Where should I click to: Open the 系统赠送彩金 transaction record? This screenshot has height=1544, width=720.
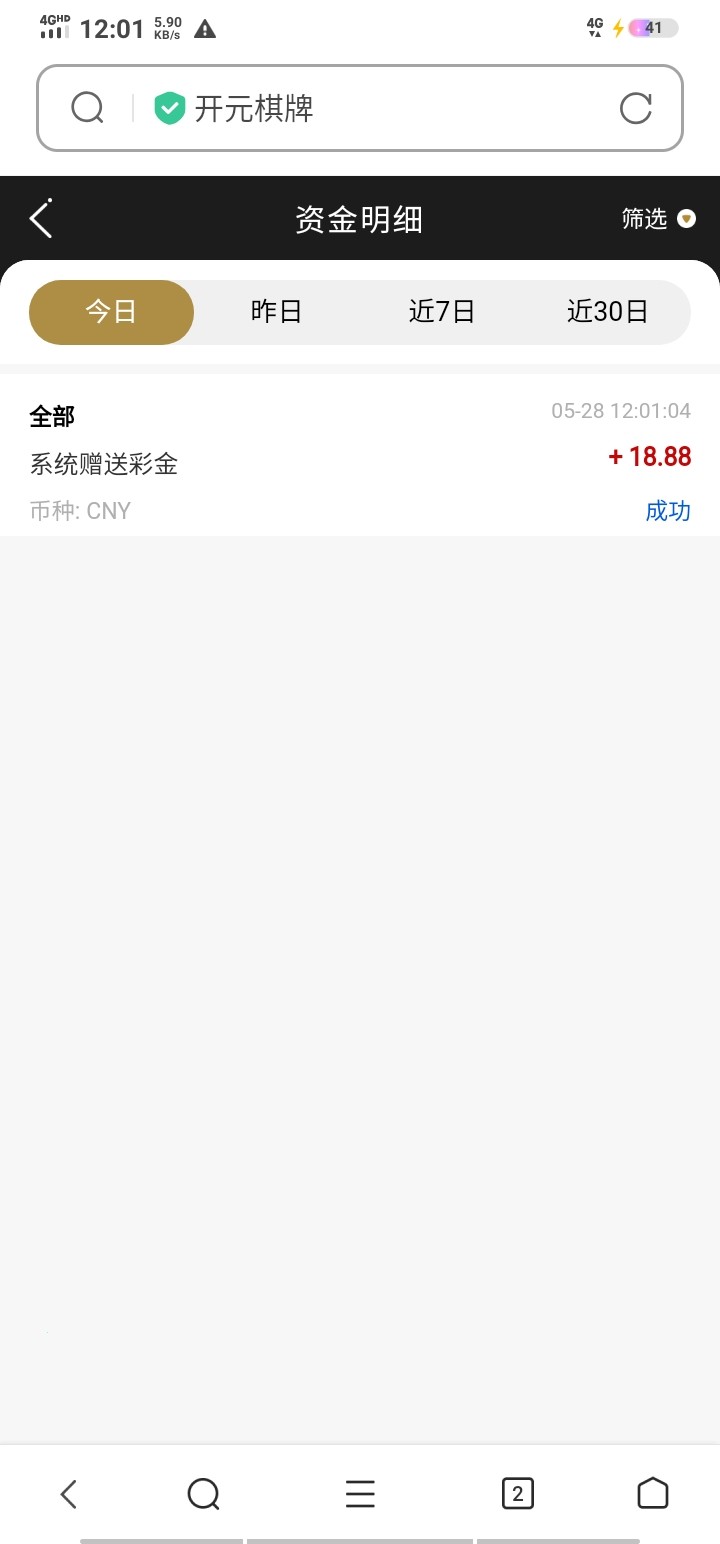(360, 463)
